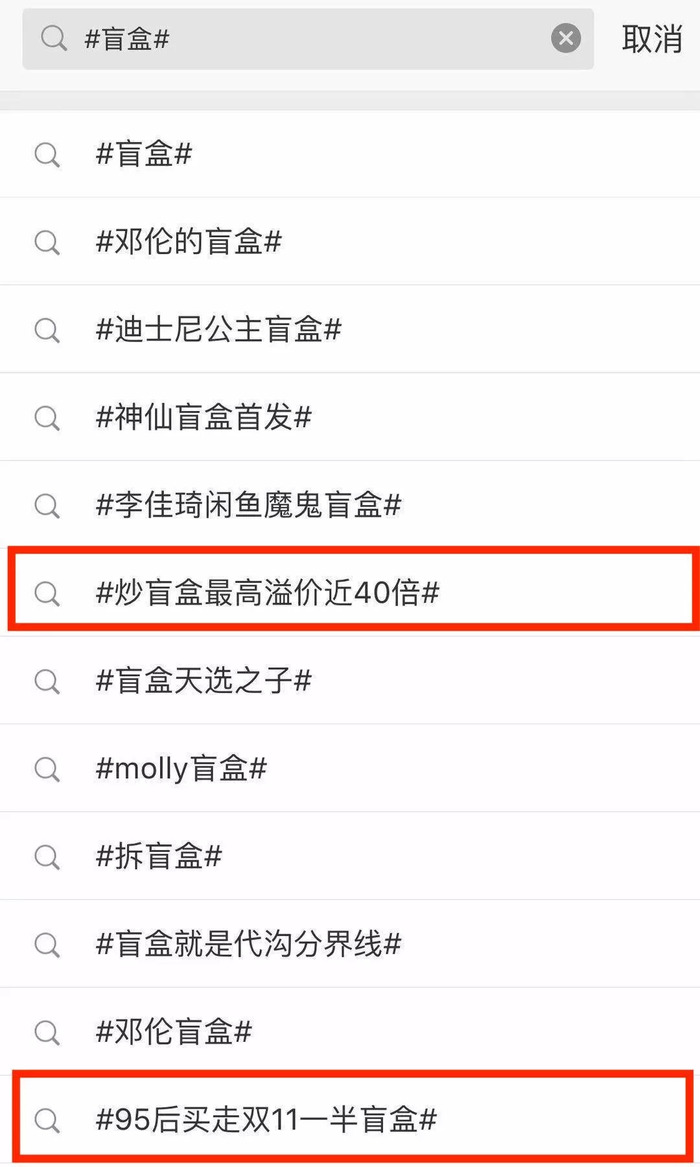
Task: Select the #邓伦的盲盒# suggestion
Action: point(350,242)
